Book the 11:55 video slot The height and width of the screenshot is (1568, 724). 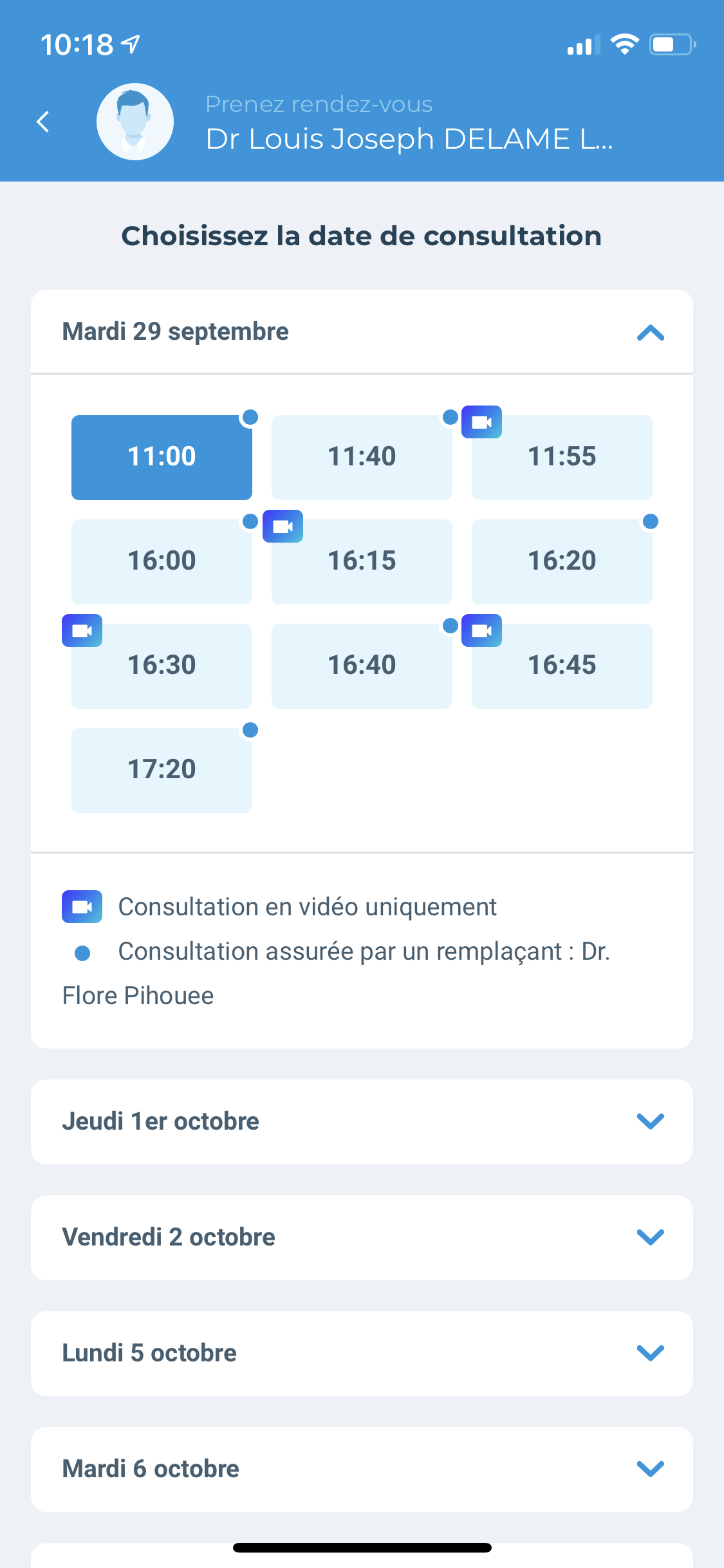(562, 457)
